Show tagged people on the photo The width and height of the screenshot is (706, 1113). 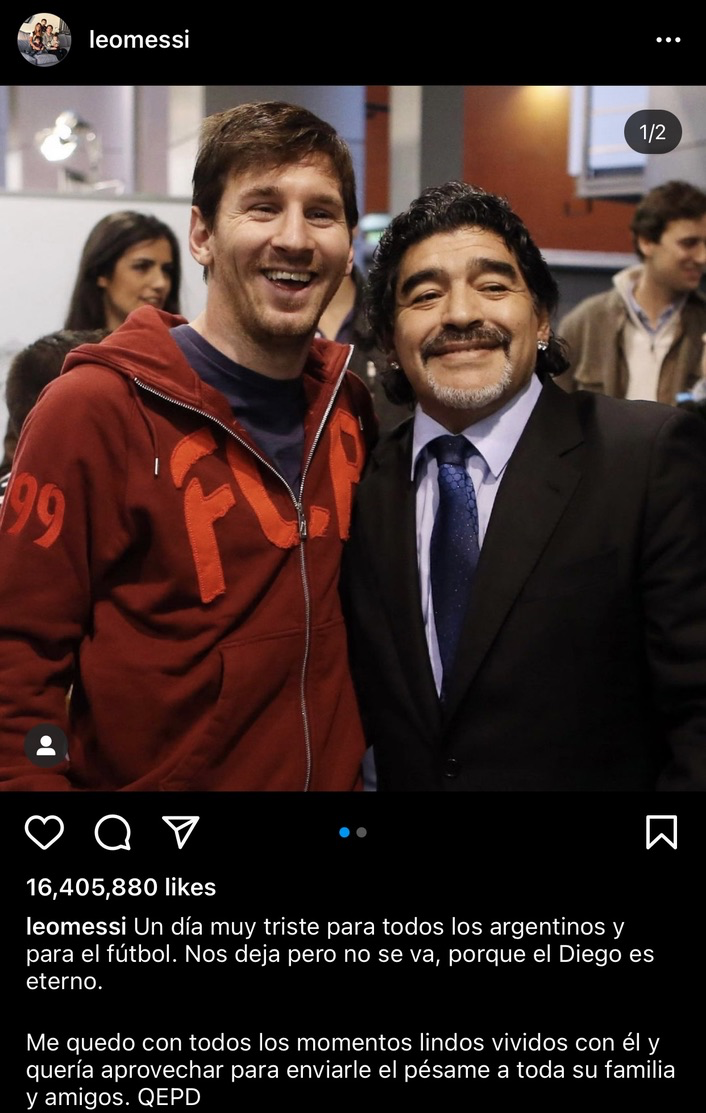click(46, 746)
